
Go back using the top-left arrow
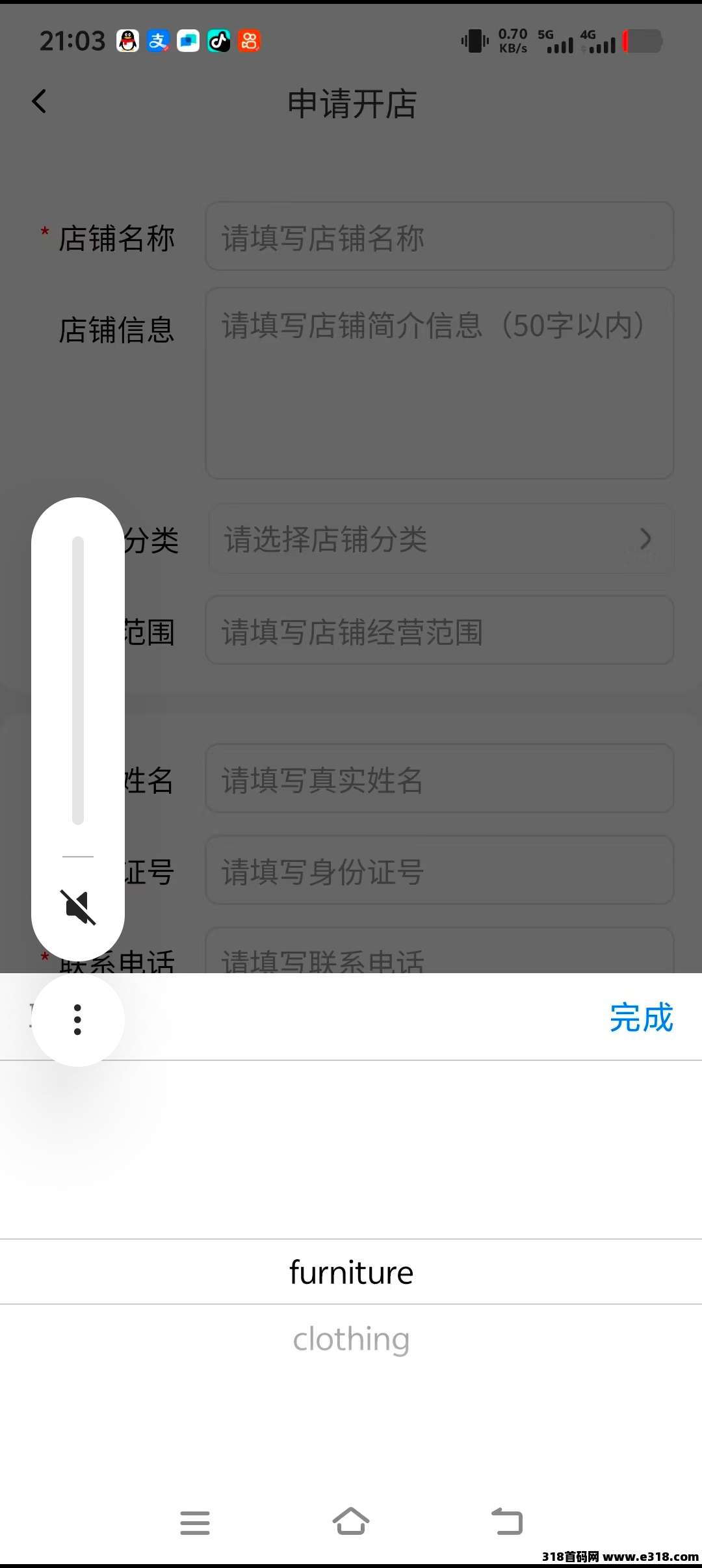[40, 101]
